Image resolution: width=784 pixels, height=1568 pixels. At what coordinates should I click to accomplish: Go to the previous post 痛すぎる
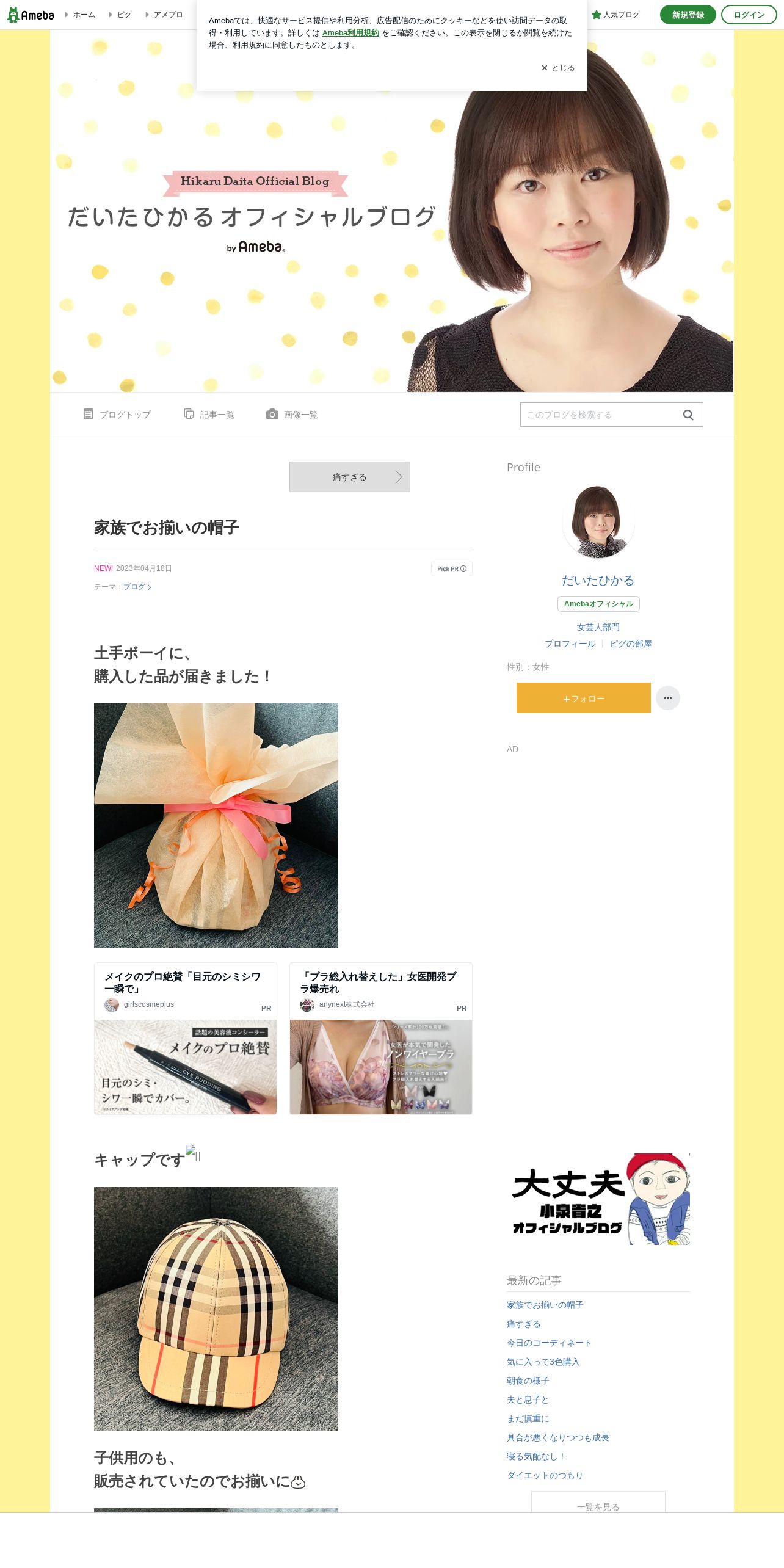(x=350, y=477)
